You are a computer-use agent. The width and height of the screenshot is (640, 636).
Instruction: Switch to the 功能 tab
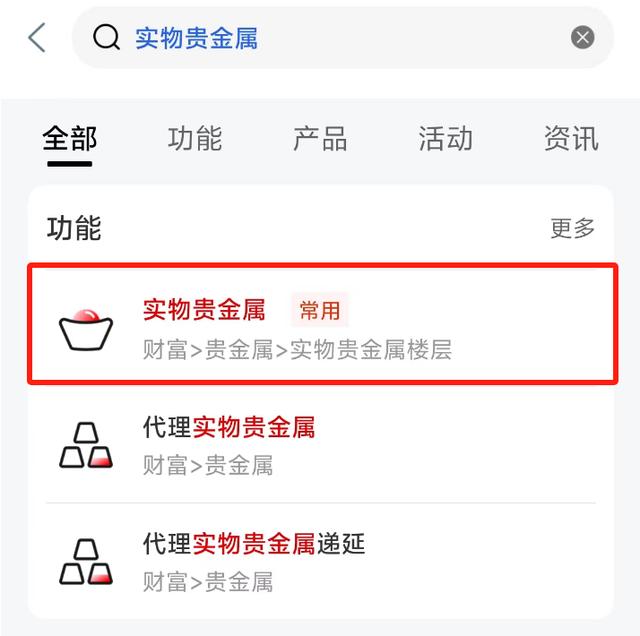[195, 139]
